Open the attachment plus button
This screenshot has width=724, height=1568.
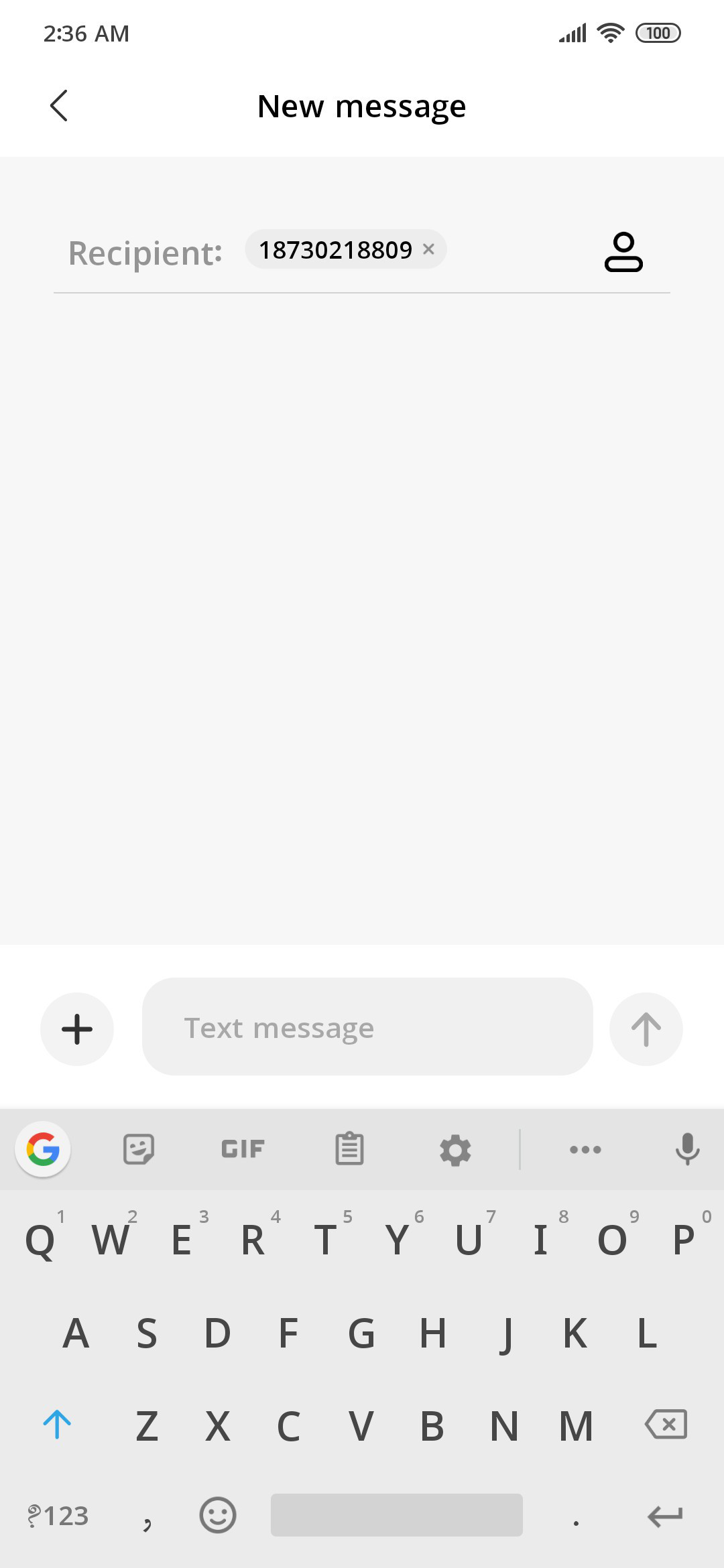[77, 1029]
